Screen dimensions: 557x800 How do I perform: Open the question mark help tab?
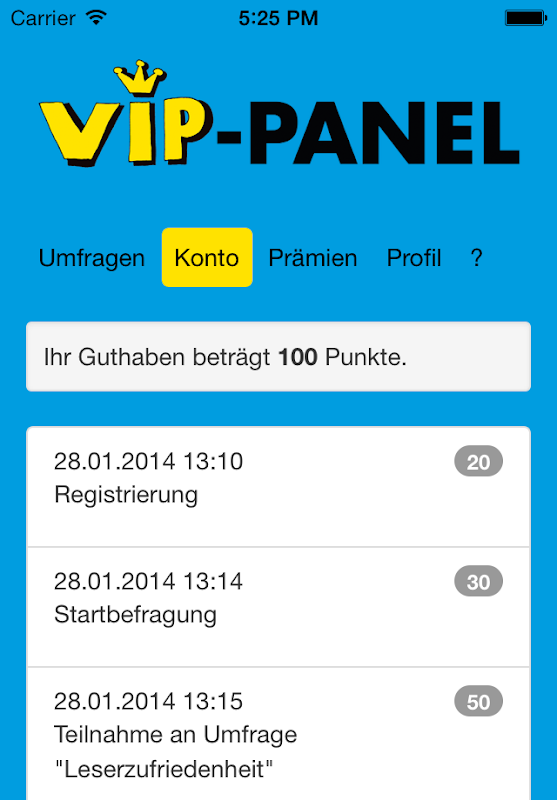pos(476,258)
